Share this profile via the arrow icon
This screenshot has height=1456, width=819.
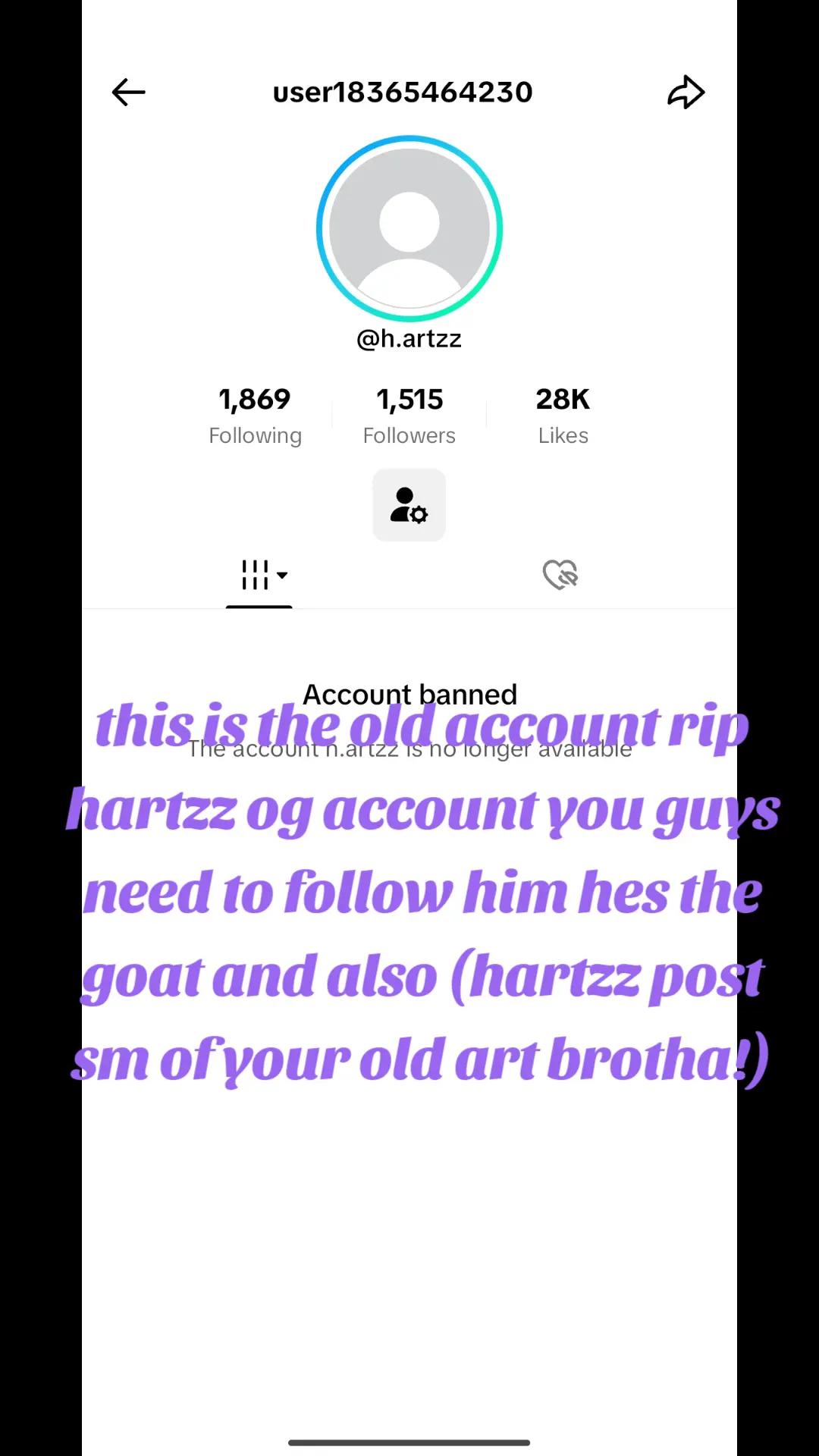[x=686, y=93]
